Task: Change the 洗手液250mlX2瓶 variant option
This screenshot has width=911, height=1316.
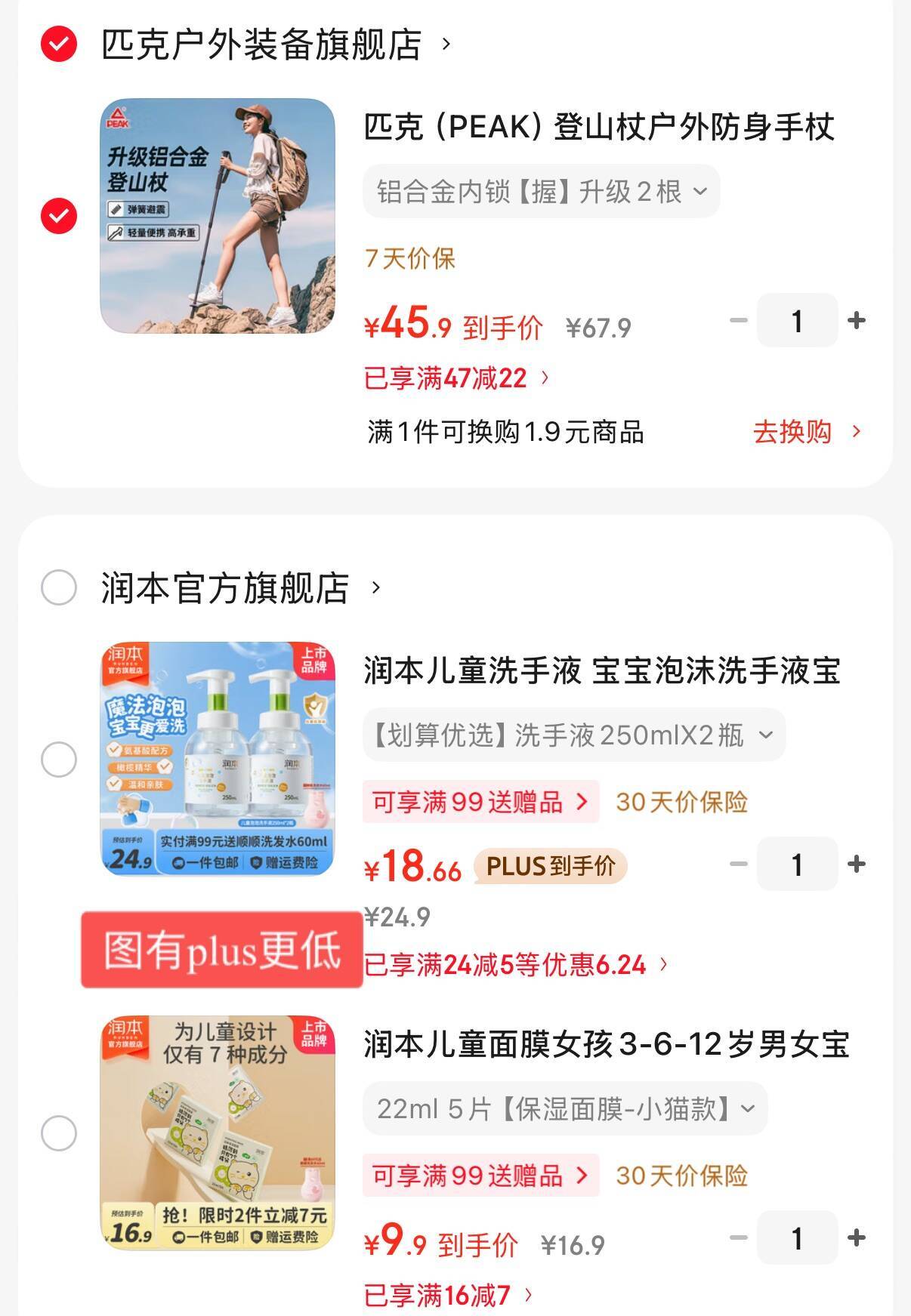Action: coord(573,735)
